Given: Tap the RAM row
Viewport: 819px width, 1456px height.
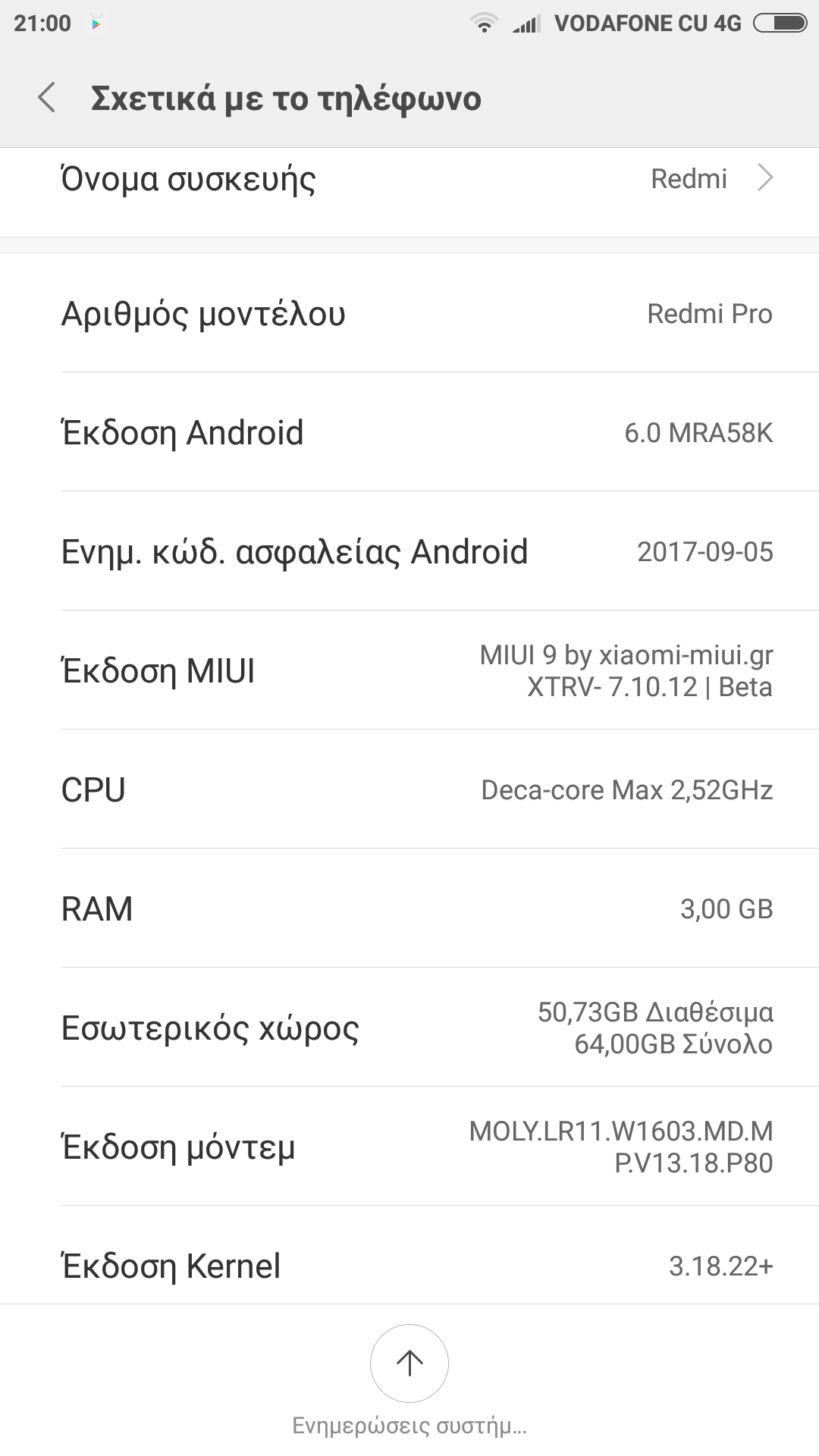Looking at the screenshot, I should click(x=409, y=908).
